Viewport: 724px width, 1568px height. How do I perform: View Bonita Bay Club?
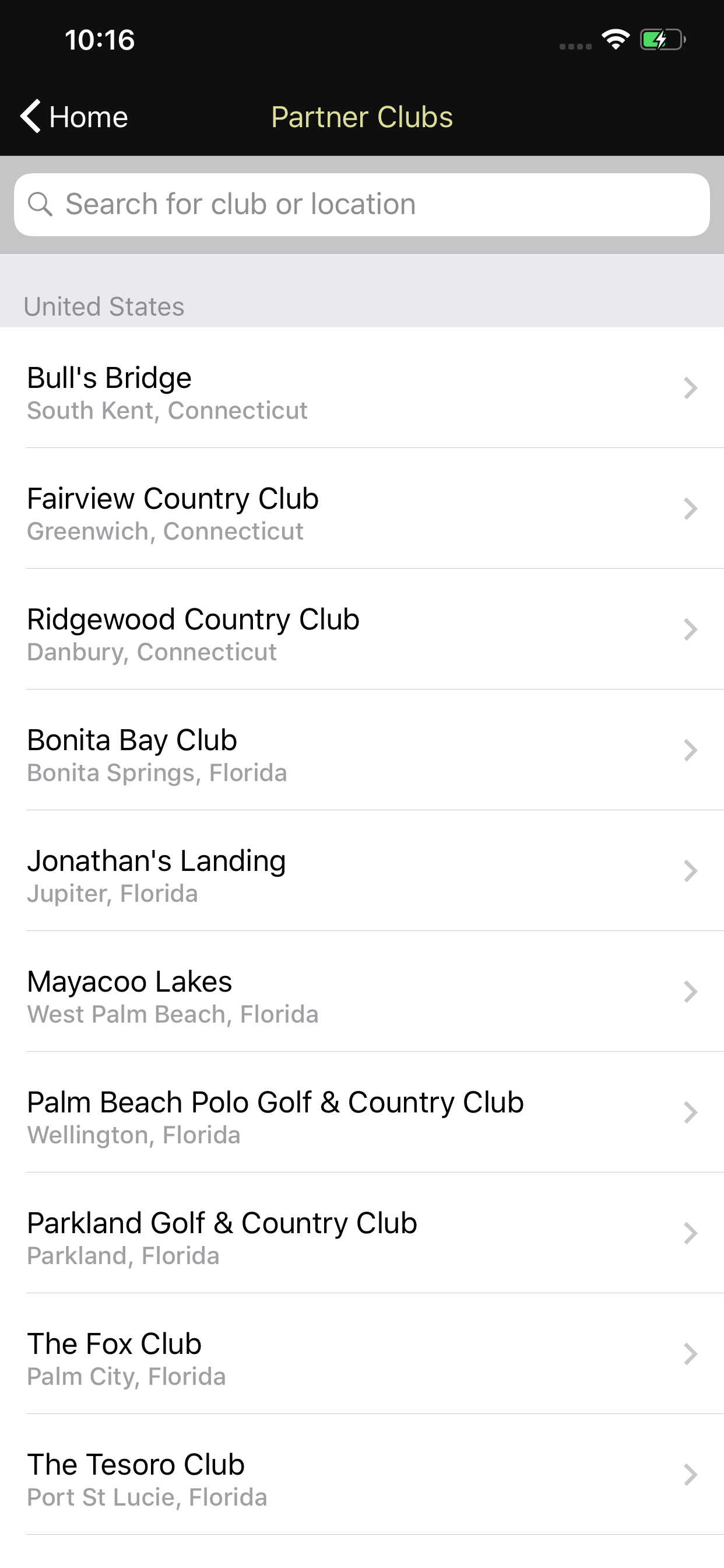point(362,750)
